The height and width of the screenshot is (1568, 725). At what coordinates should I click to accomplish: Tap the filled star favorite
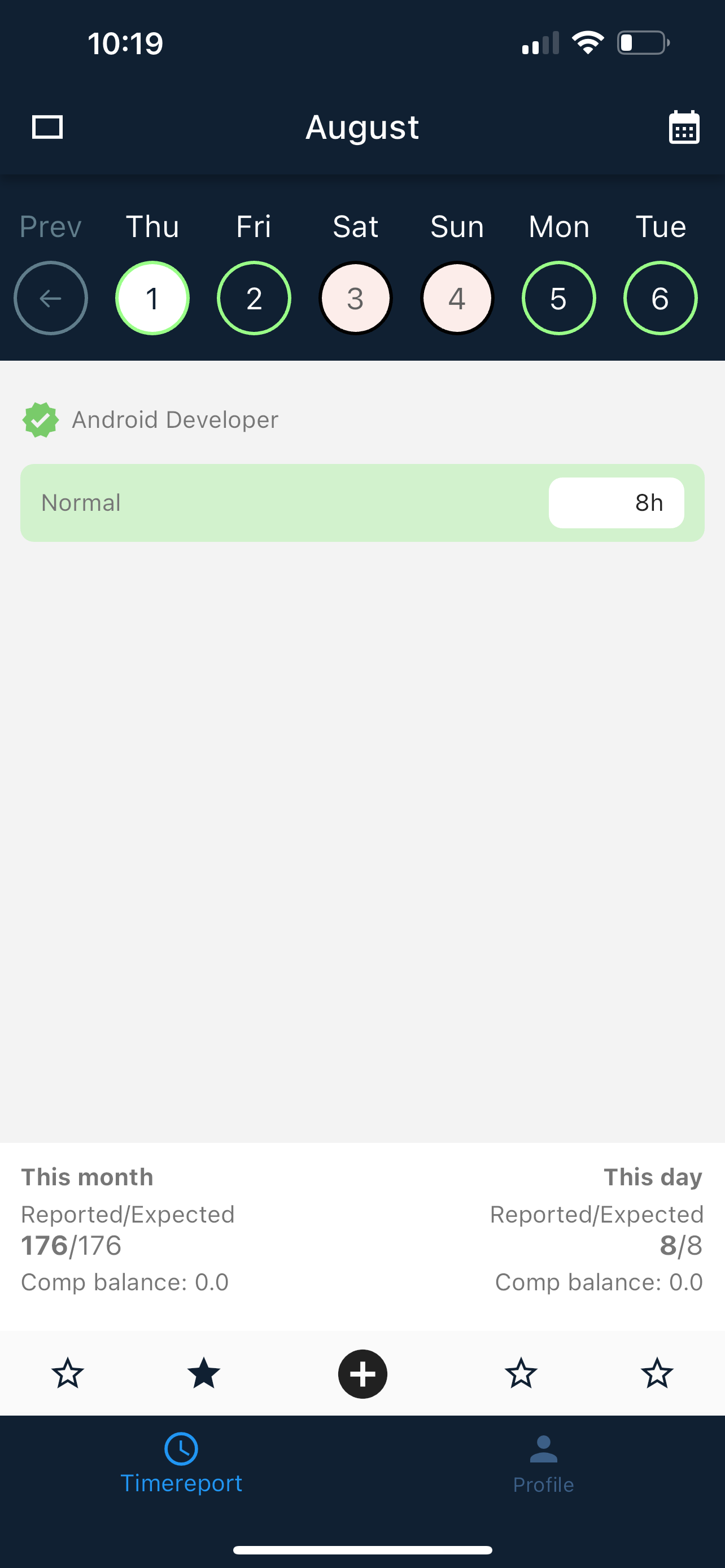click(x=203, y=1374)
